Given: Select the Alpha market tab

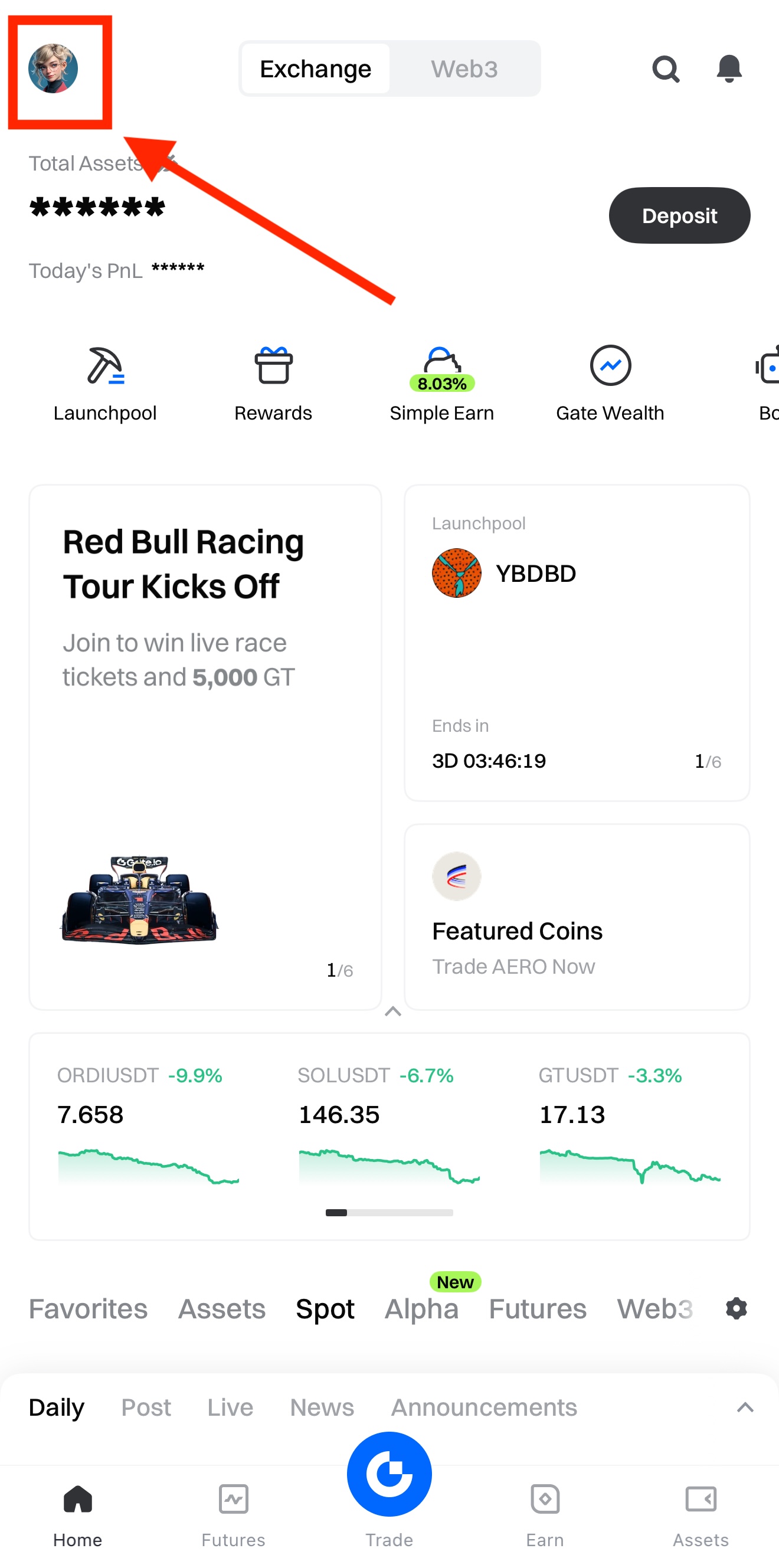Looking at the screenshot, I should pyautogui.click(x=421, y=1309).
